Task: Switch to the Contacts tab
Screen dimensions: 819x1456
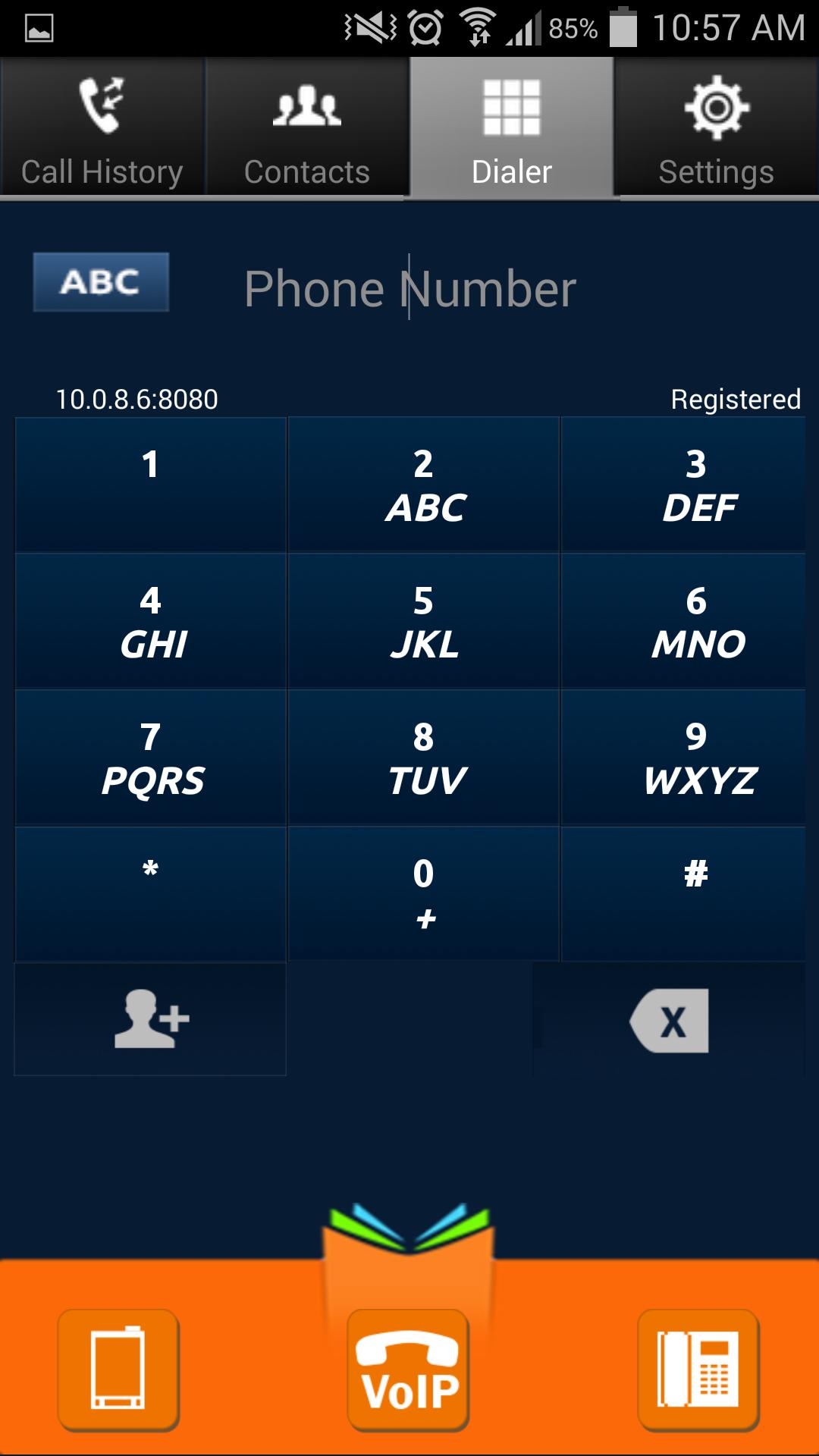Action: tap(307, 127)
